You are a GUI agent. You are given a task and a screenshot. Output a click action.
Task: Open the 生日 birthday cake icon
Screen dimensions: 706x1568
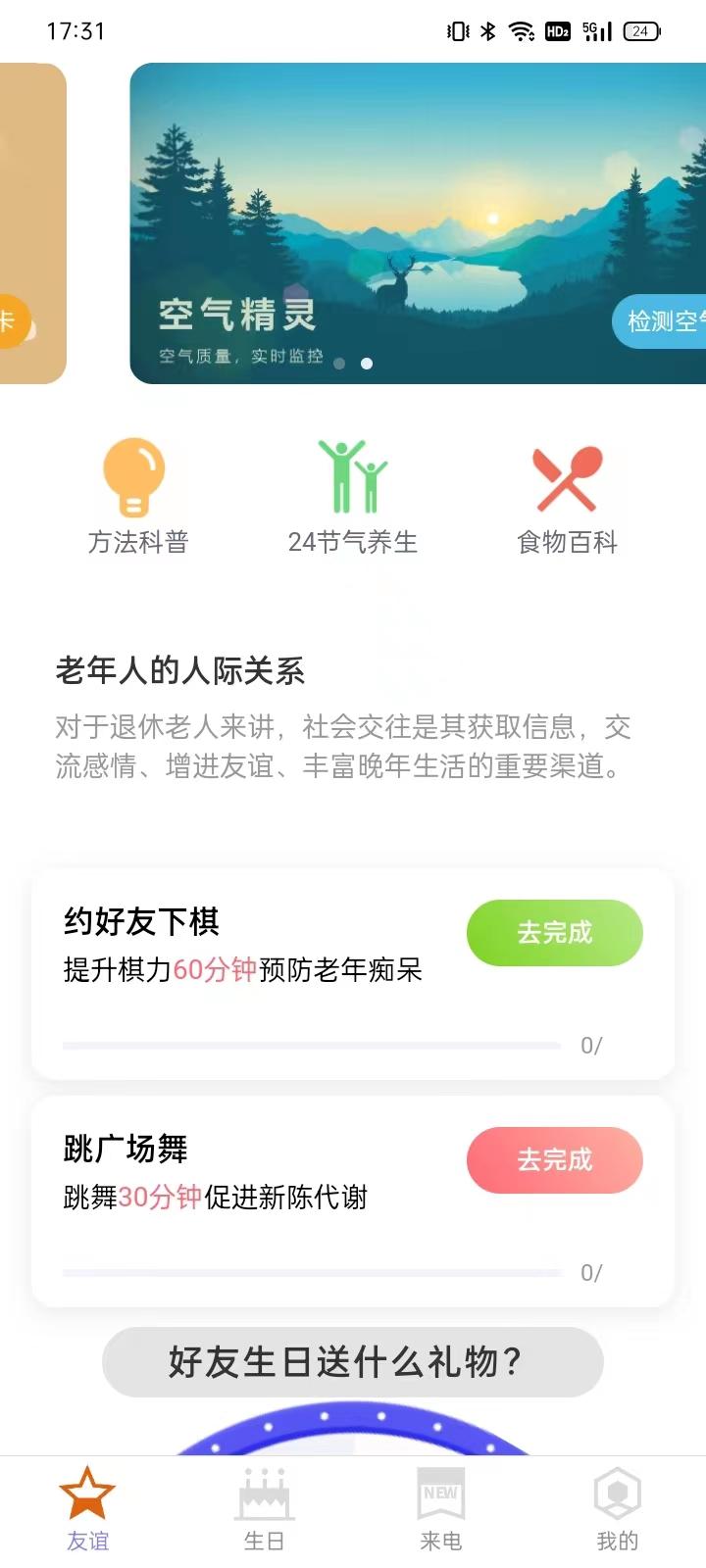point(265,1493)
